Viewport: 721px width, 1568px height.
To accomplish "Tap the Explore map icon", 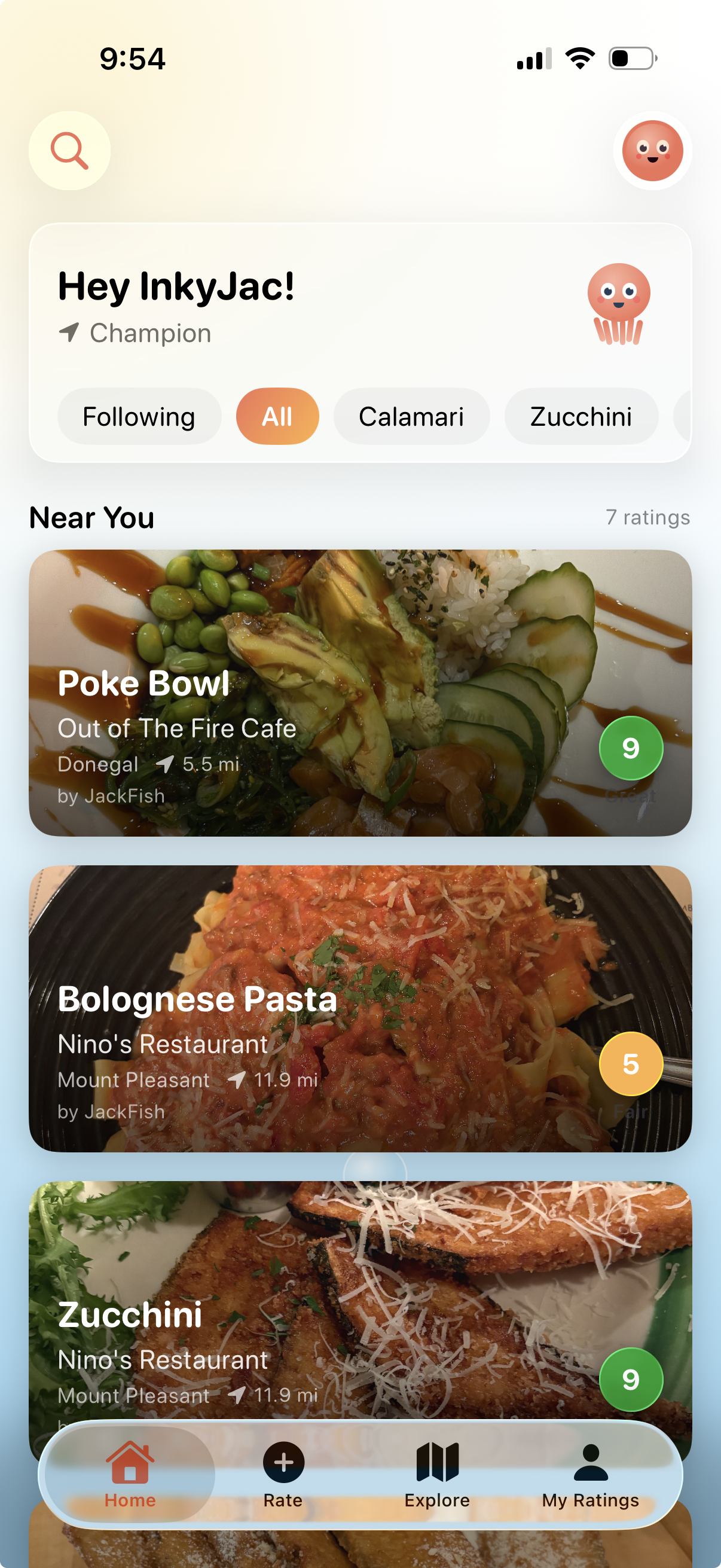I will point(437,1467).
